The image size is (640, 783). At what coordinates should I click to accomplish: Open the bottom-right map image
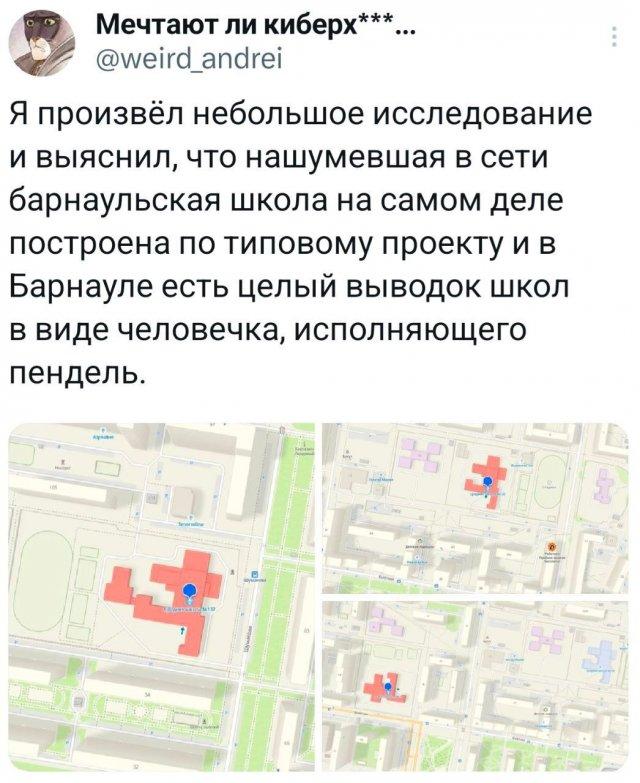click(x=476, y=687)
